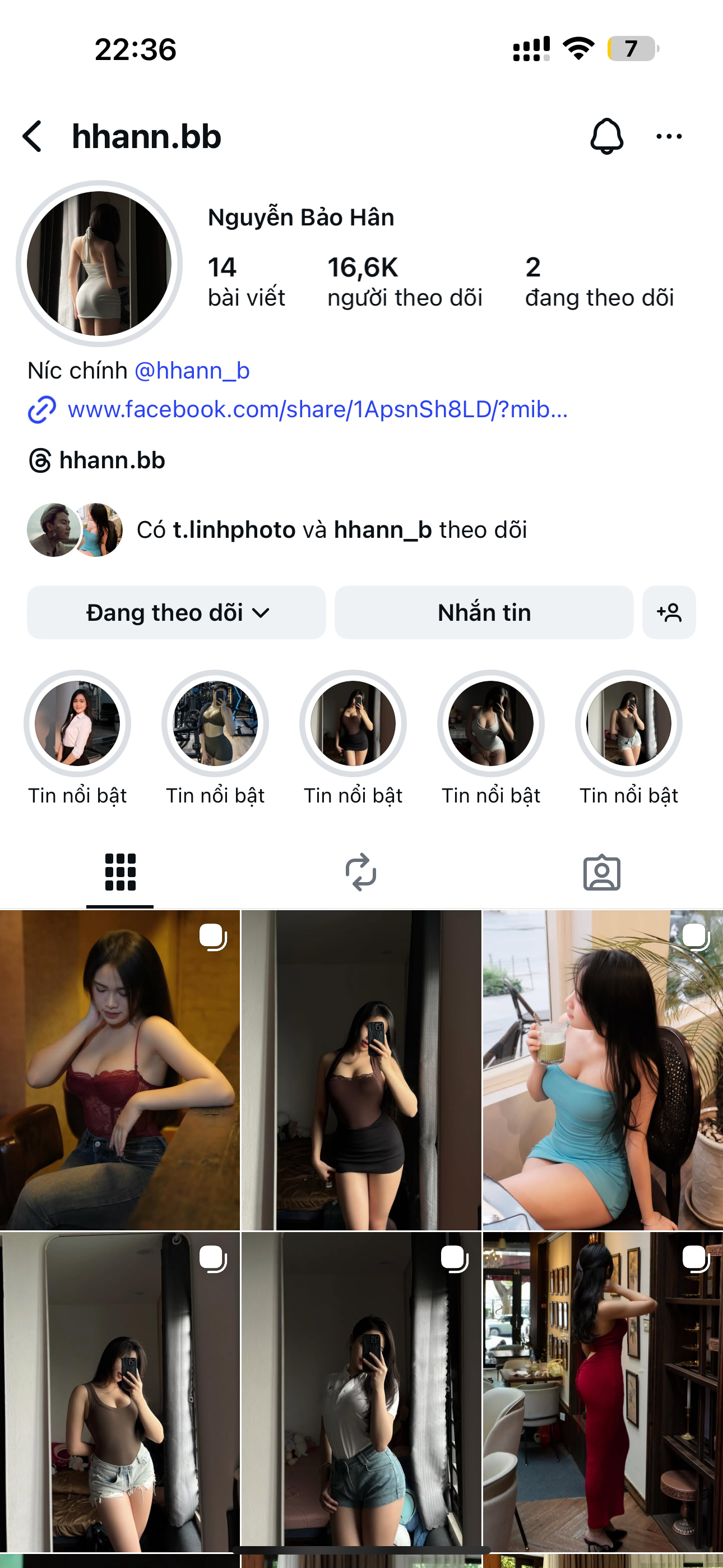Screen dimensions: 723x1568
Task: Open the post with the blue dress
Action: [602, 1069]
